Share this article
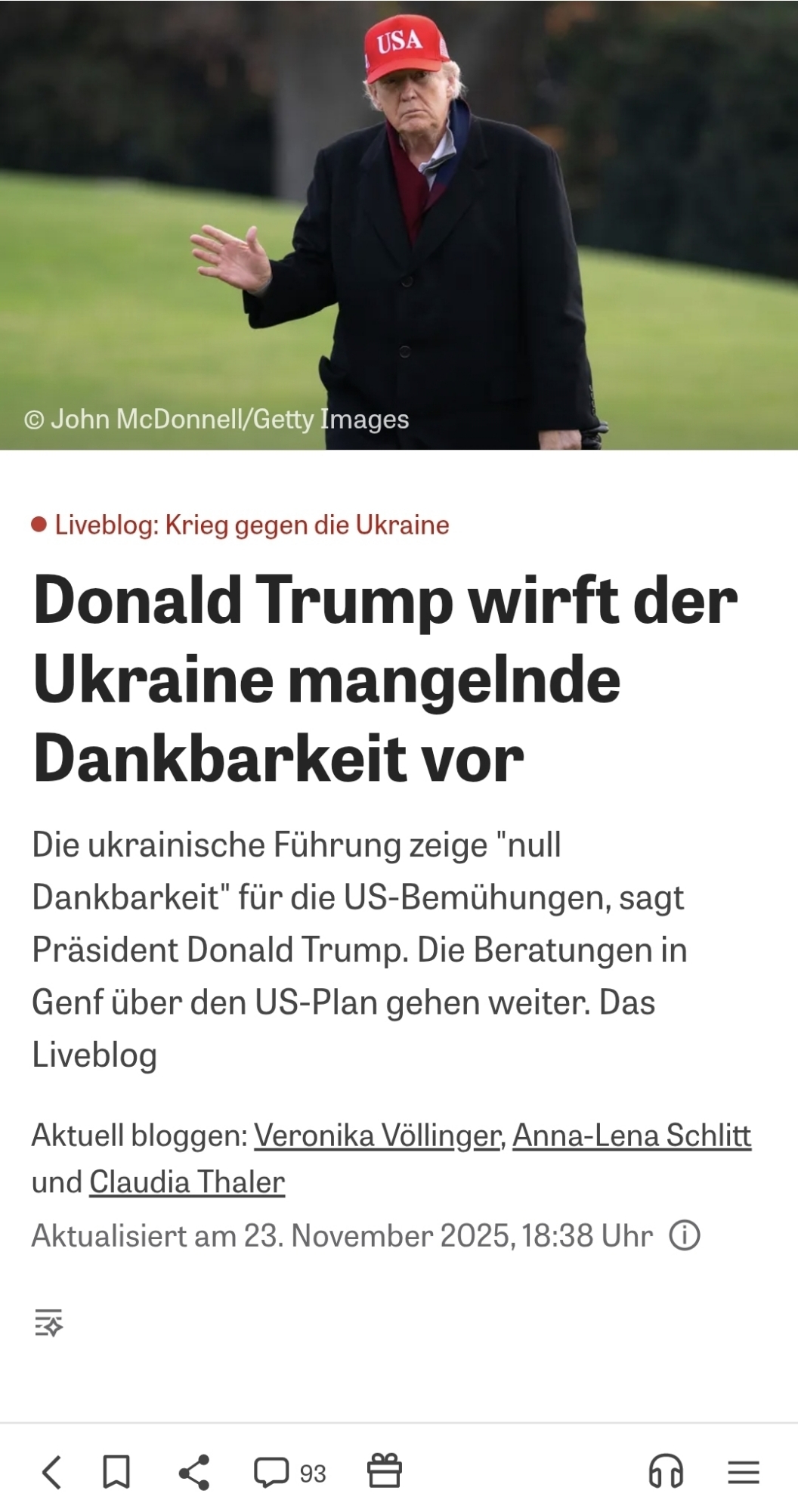The image size is (798, 1512). (194, 1472)
